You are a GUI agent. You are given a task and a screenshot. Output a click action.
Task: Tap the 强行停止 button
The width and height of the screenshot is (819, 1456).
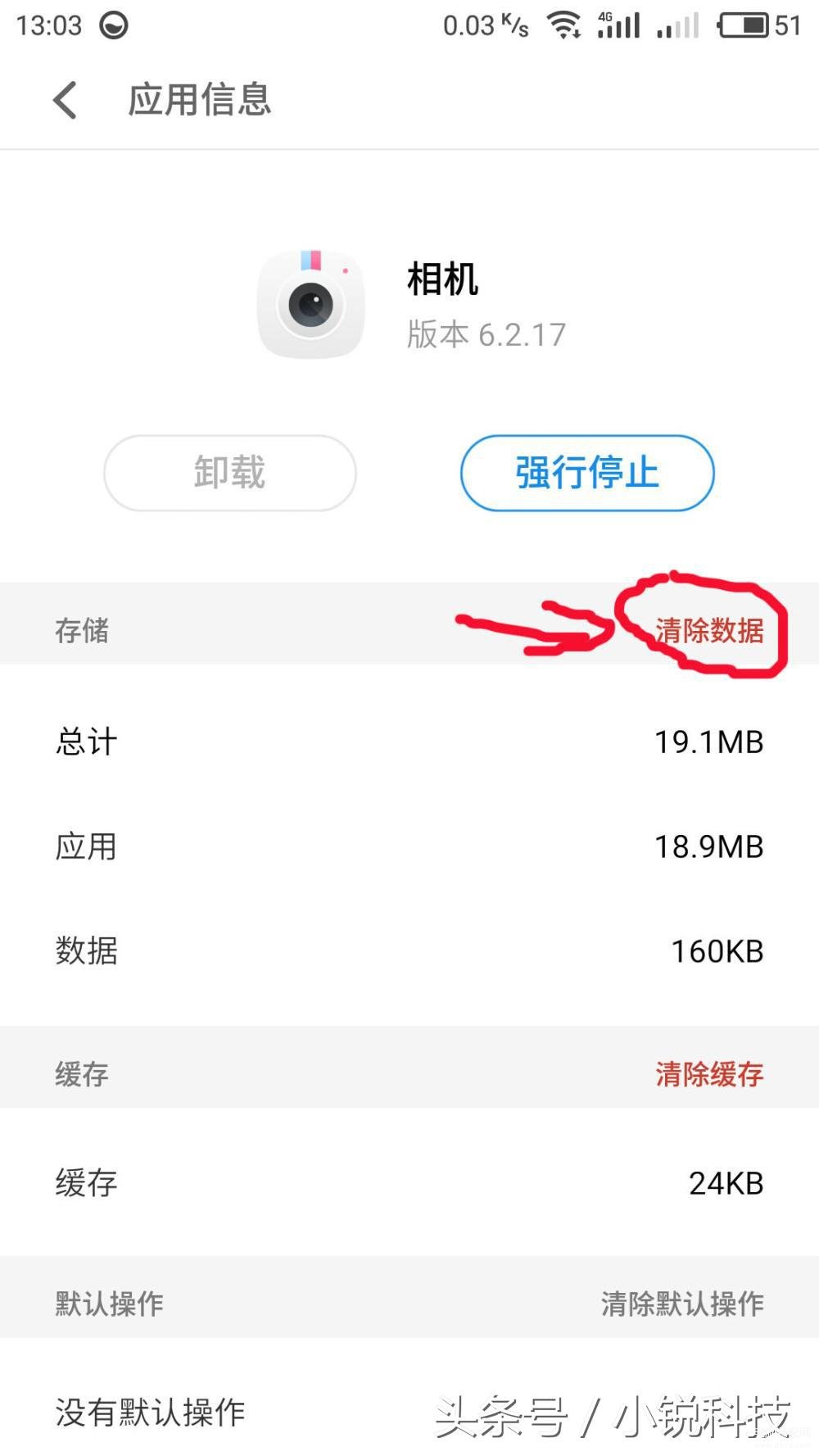pos(587,473)
